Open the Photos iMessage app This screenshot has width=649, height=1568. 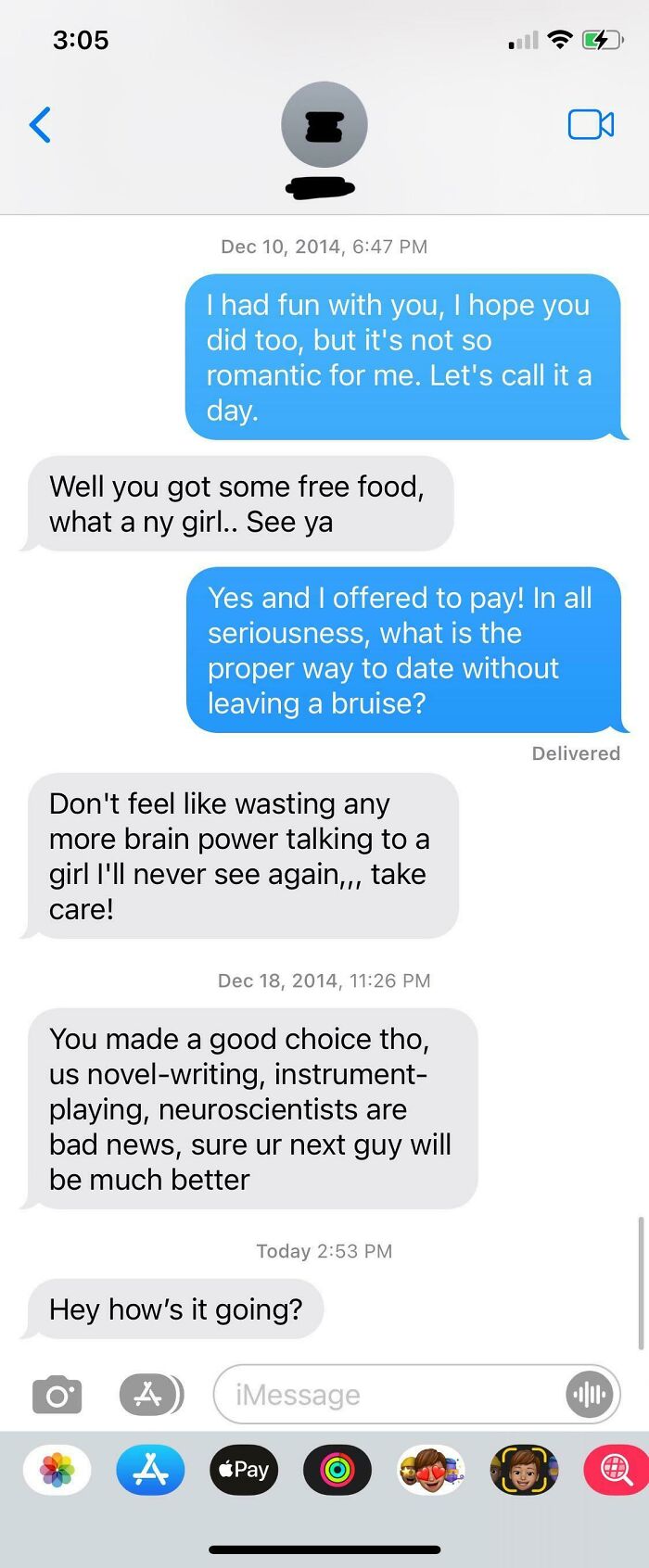click(57, 1470)
